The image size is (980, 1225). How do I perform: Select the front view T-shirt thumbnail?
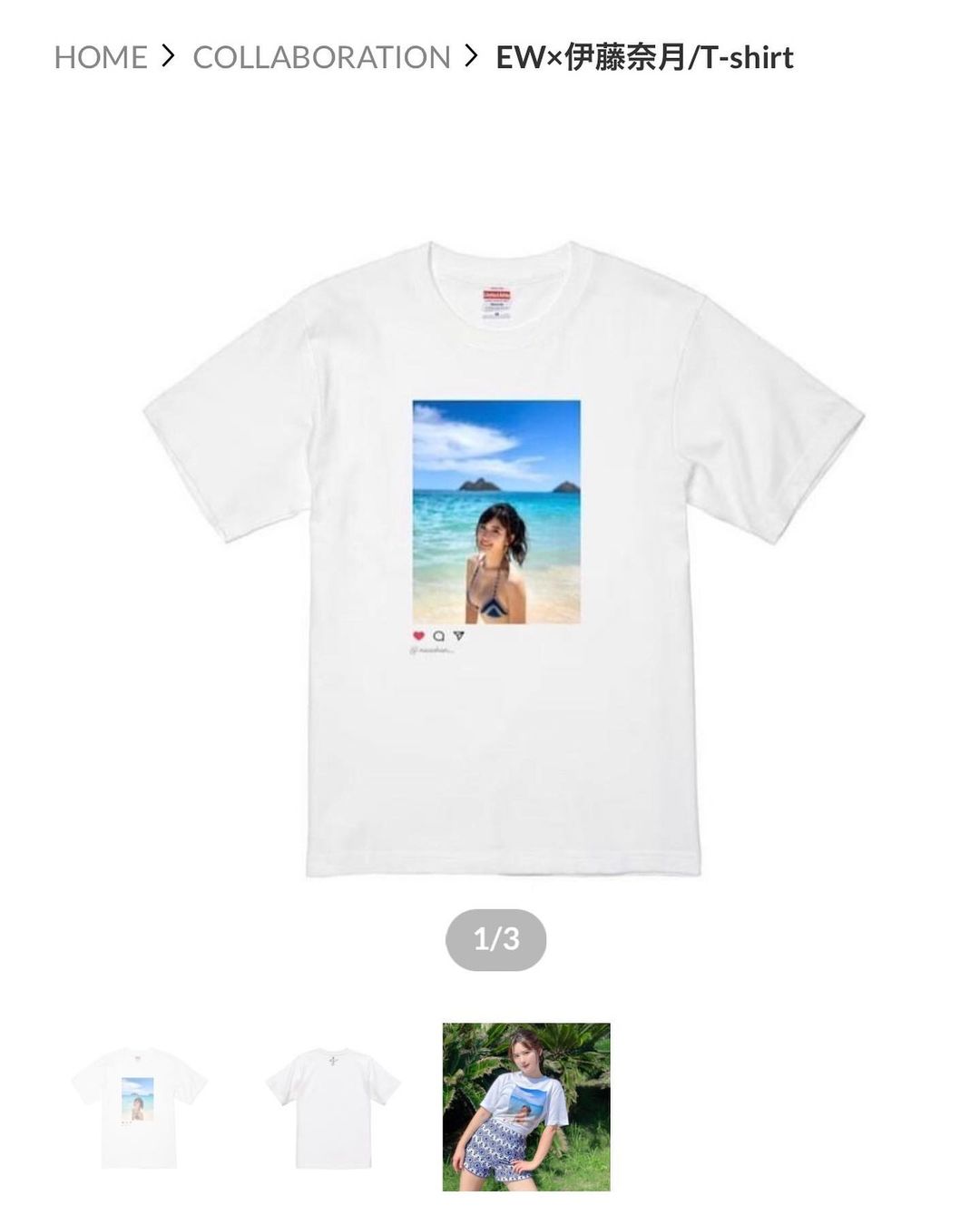[139, 1107]
